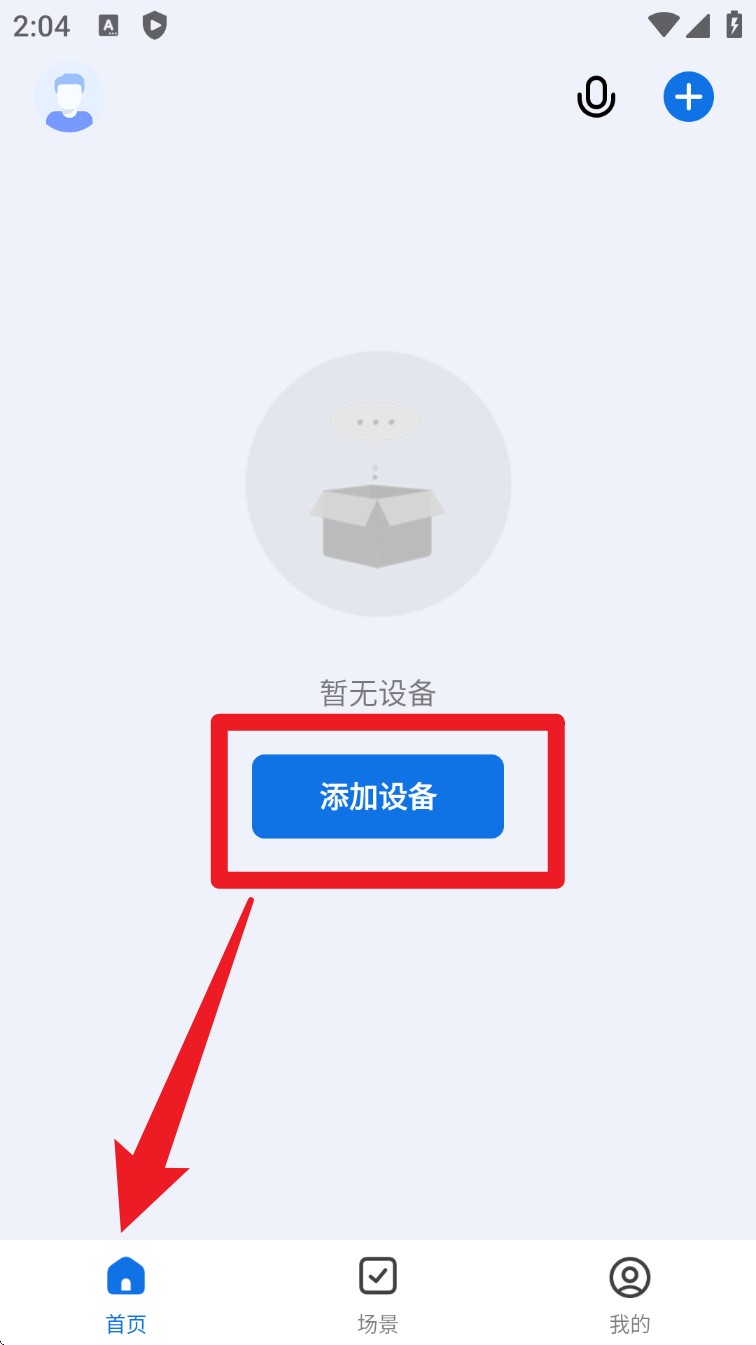Open the profile avatar

(69, 97)
